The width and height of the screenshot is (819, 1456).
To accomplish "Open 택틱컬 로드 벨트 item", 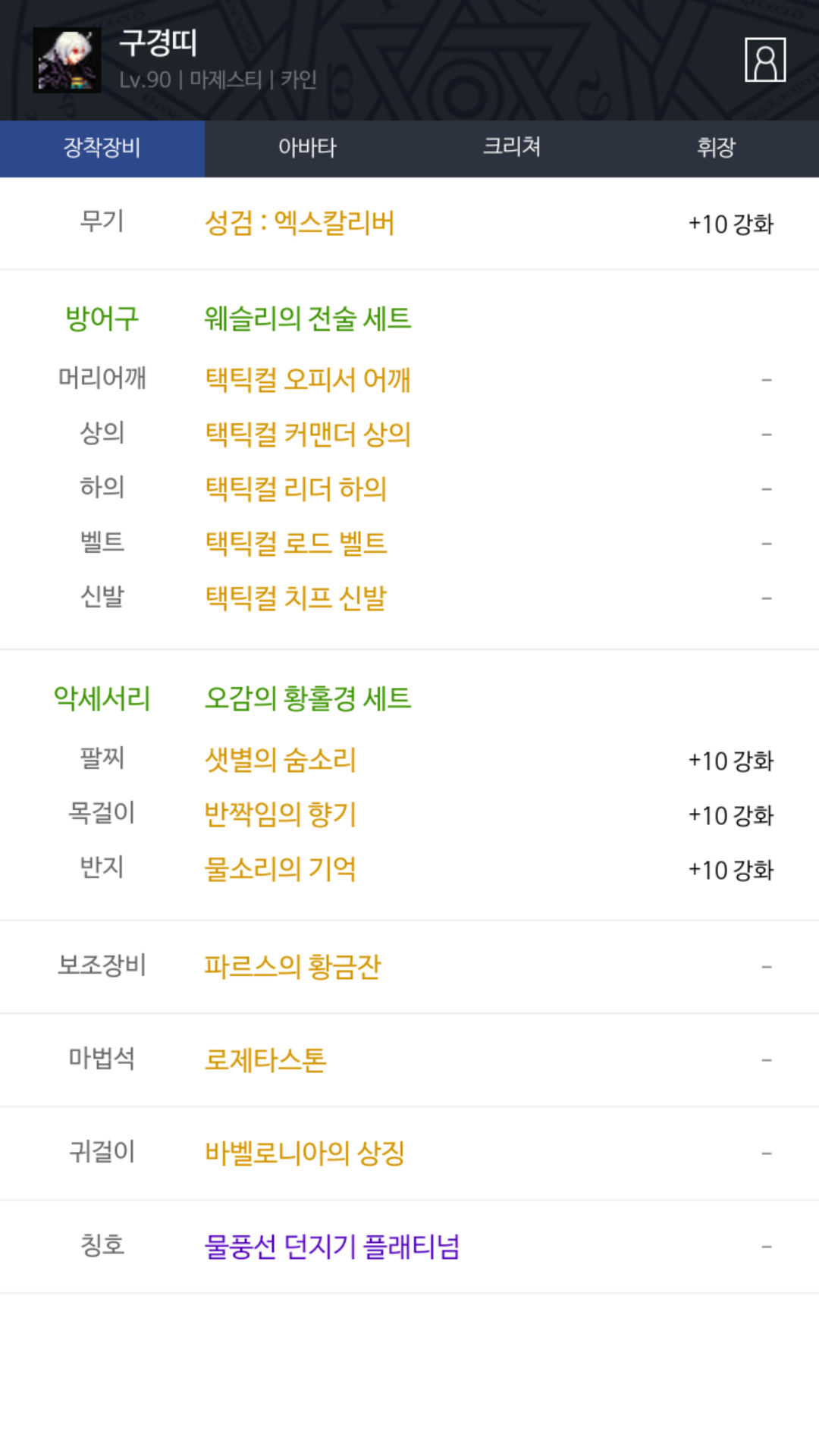I will coord(296,543).
